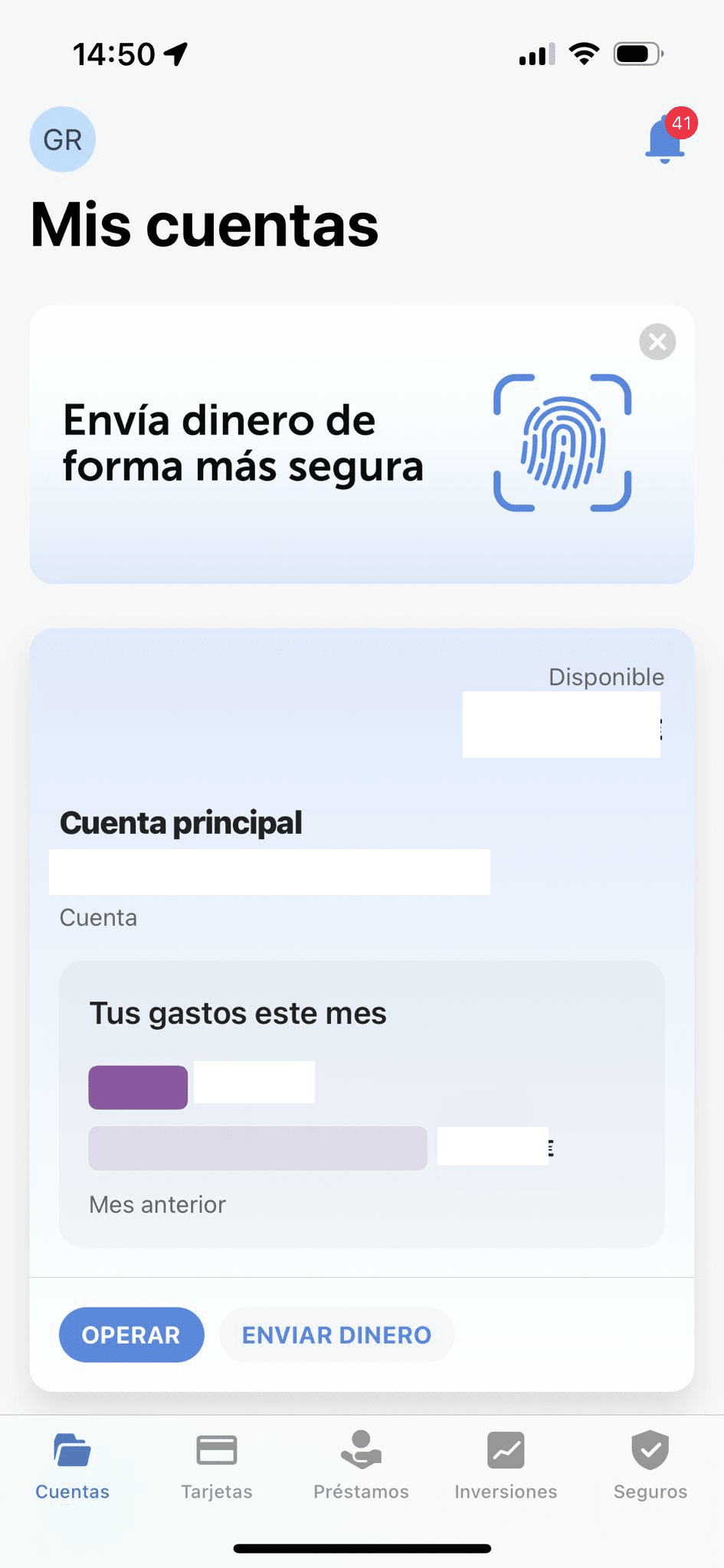This screenshot has height=1568, width=724.
Task: Select ENVIAR DINERO
Action: (x=336, y=1334)
